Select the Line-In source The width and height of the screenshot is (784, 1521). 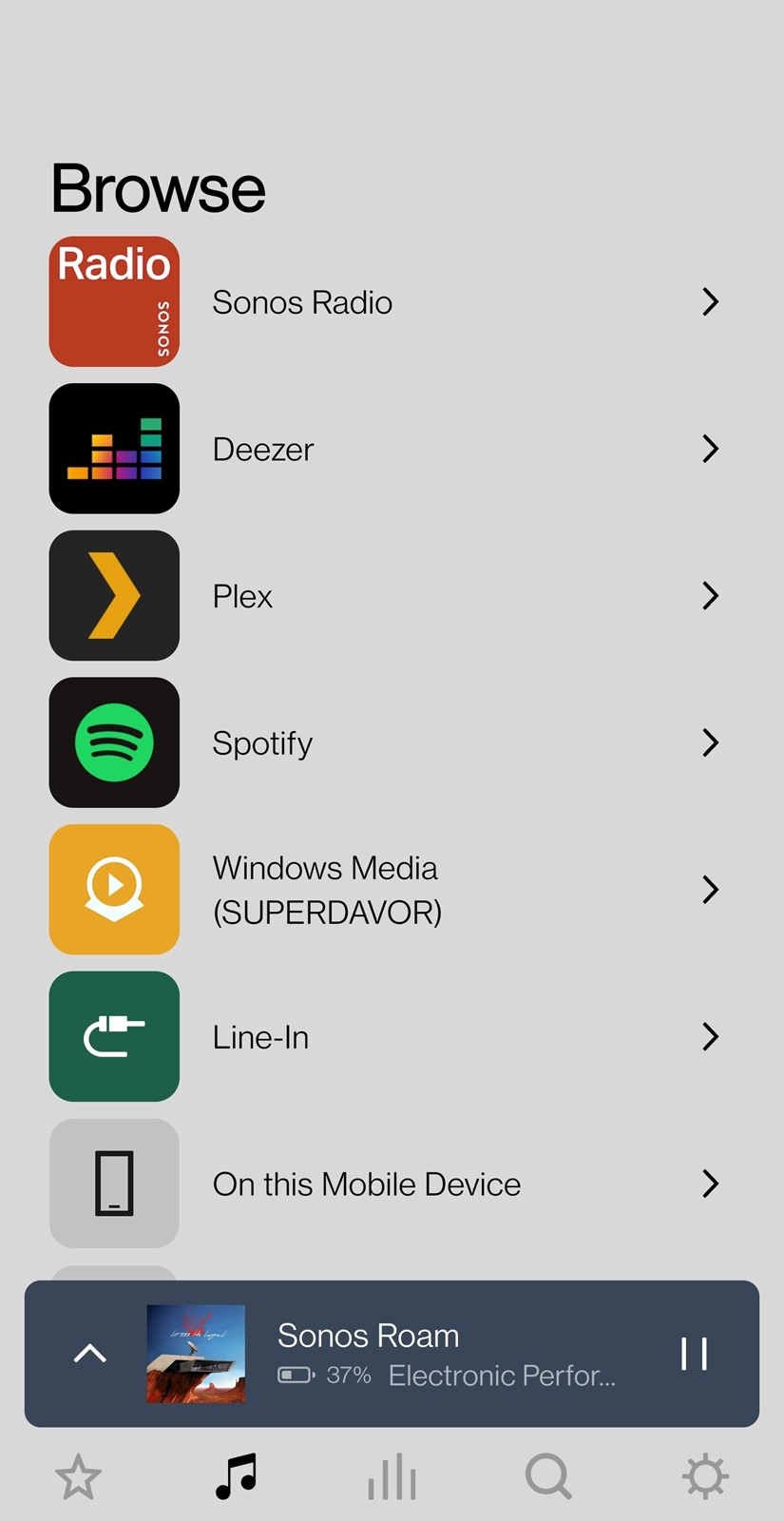click(392, 1036)
